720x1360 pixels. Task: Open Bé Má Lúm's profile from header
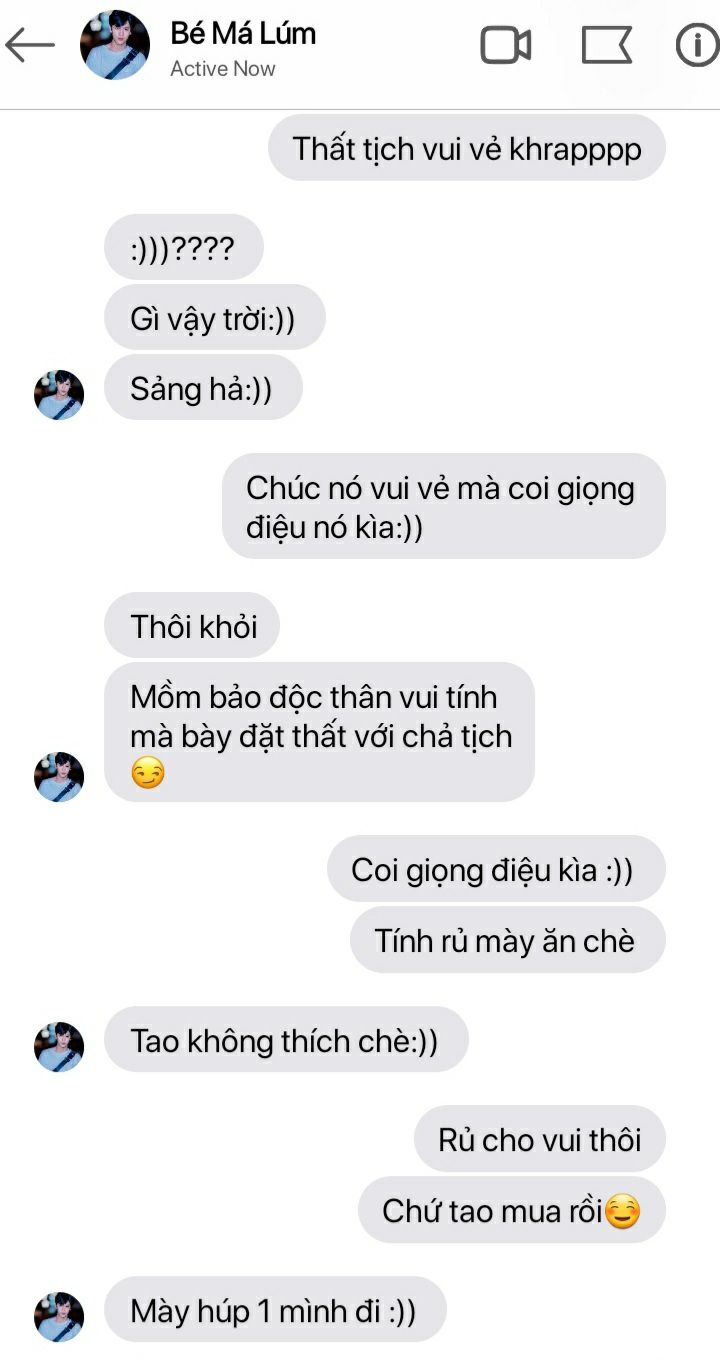(115, 45)
